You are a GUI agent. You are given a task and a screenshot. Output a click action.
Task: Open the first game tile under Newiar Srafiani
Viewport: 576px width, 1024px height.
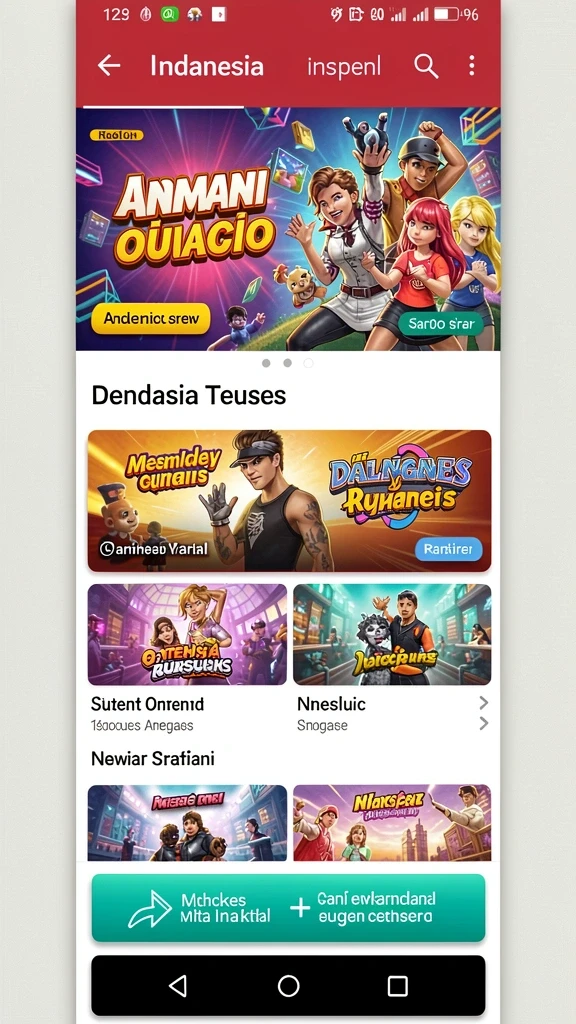pos(187,822)
